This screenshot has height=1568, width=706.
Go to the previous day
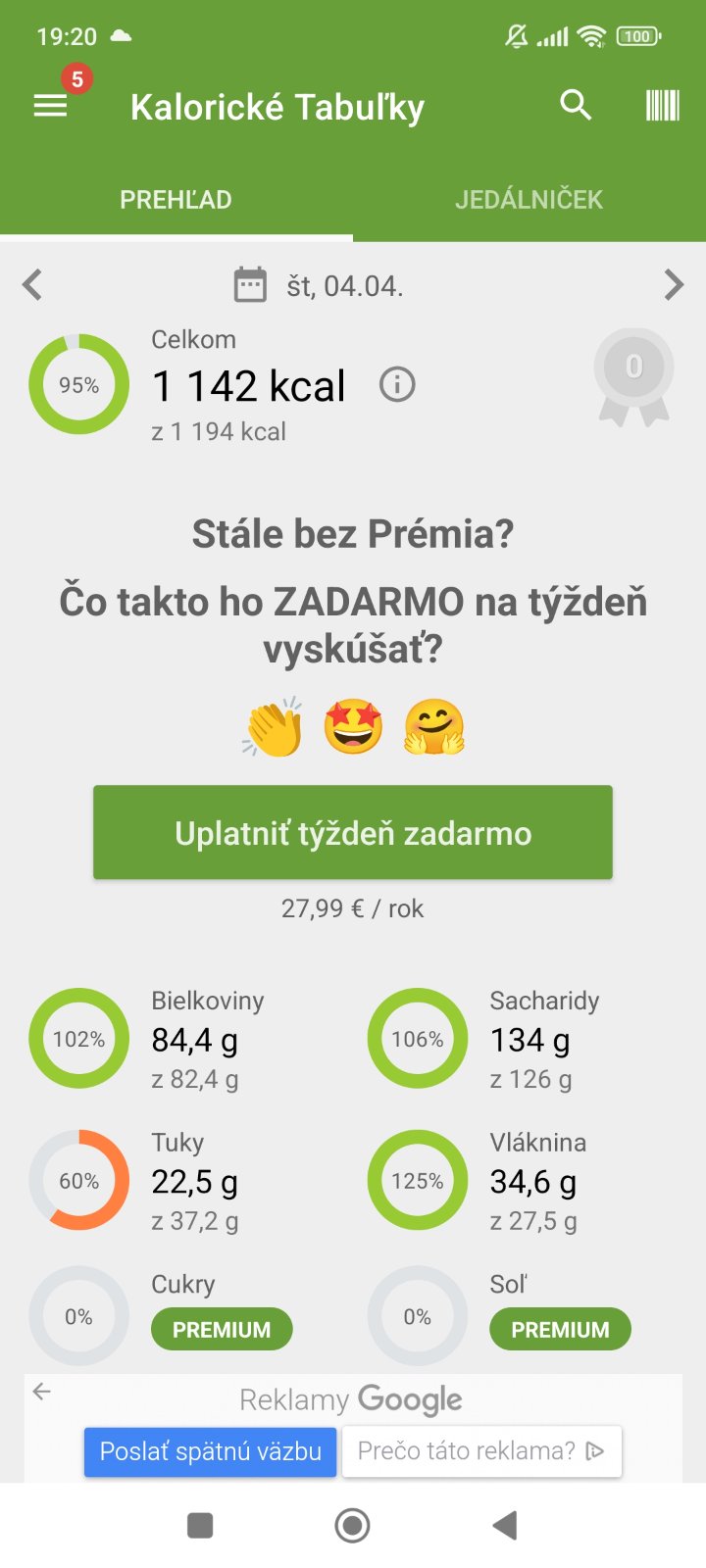point(32,285)
